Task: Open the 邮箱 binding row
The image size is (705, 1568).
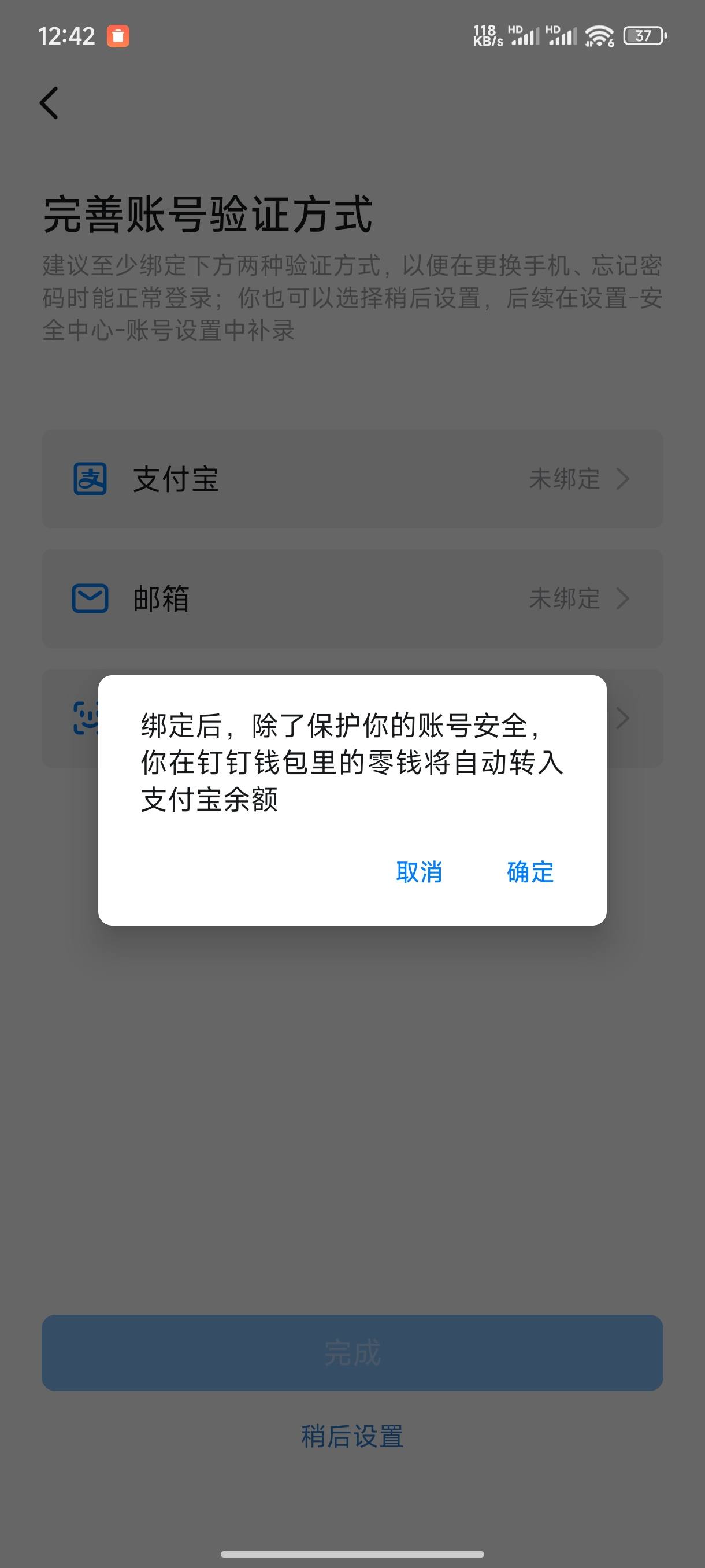Action: pos(352,598)
